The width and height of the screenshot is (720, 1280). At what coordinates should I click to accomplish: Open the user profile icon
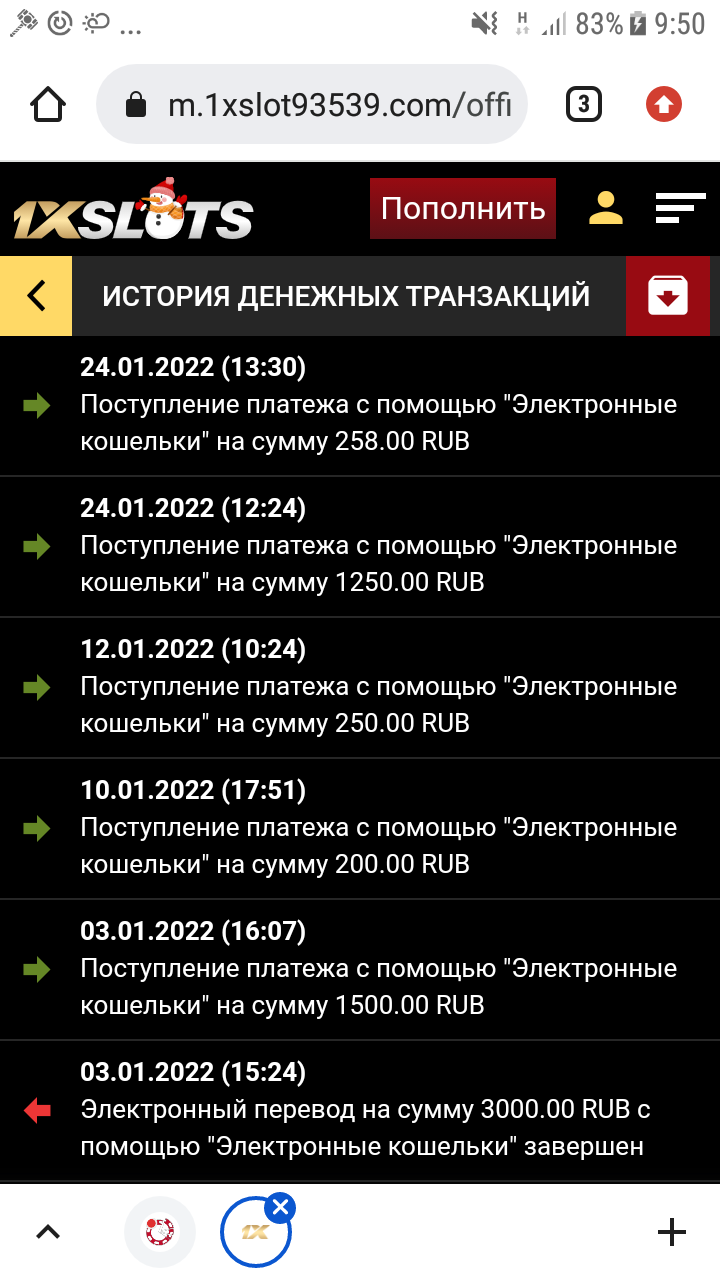pos(605,208)
